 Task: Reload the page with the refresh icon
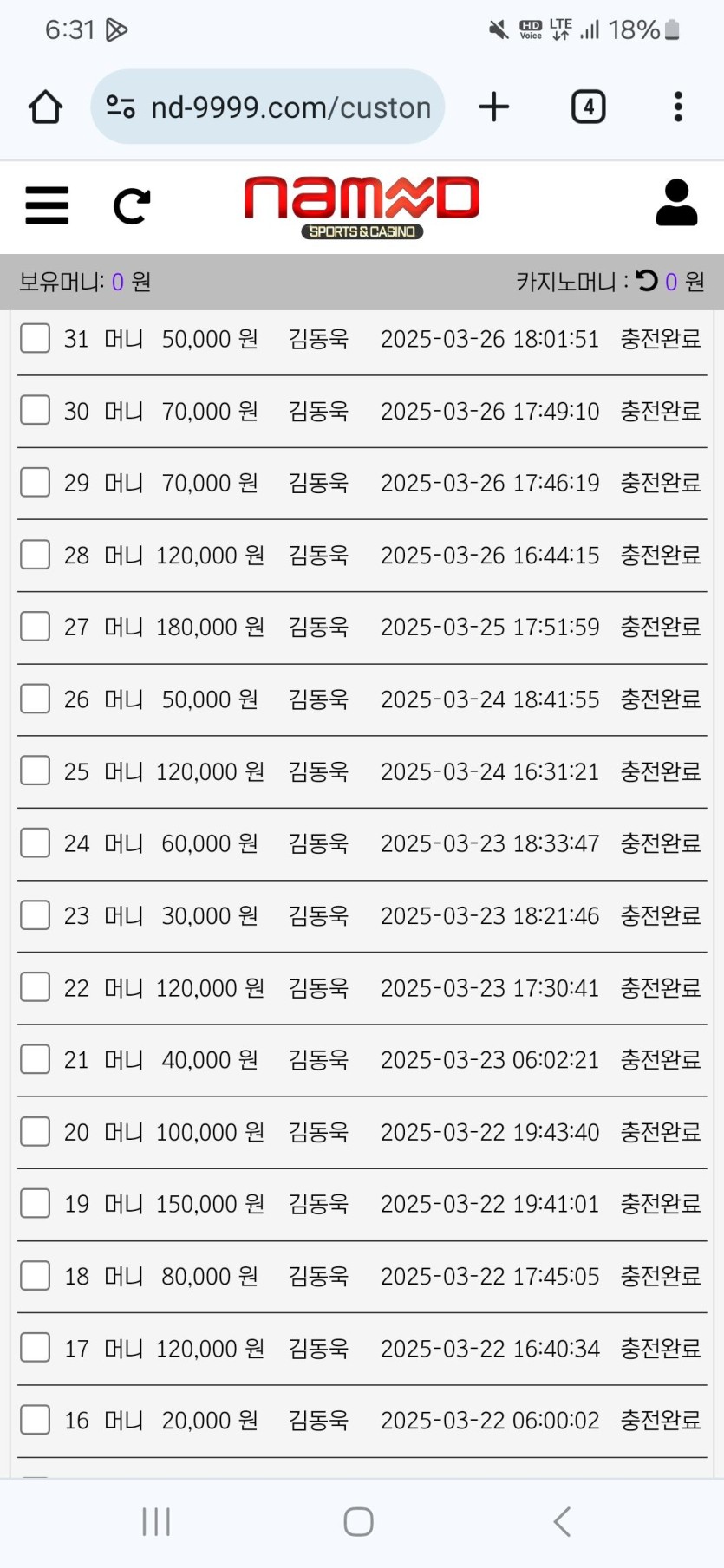[132, 206]
